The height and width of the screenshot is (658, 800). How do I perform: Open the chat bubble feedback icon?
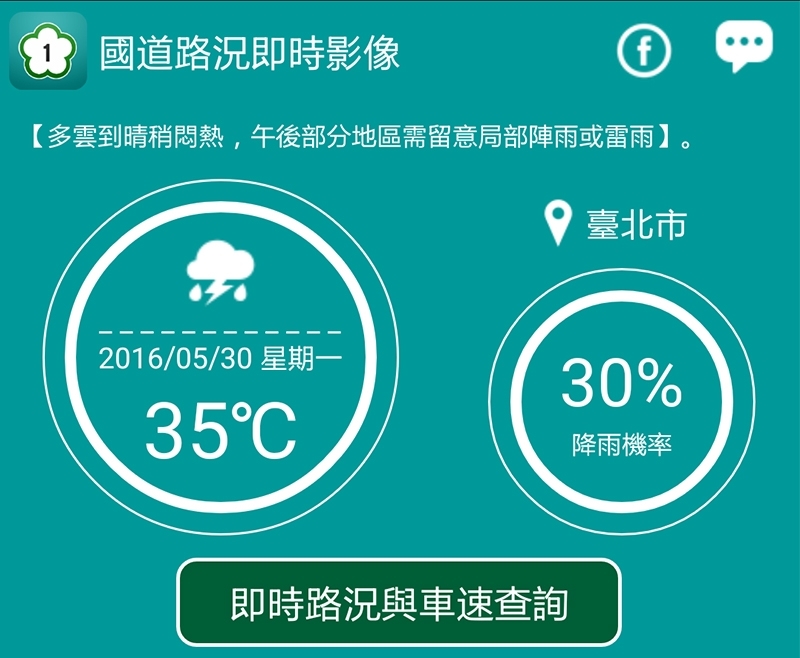[744, 46]
